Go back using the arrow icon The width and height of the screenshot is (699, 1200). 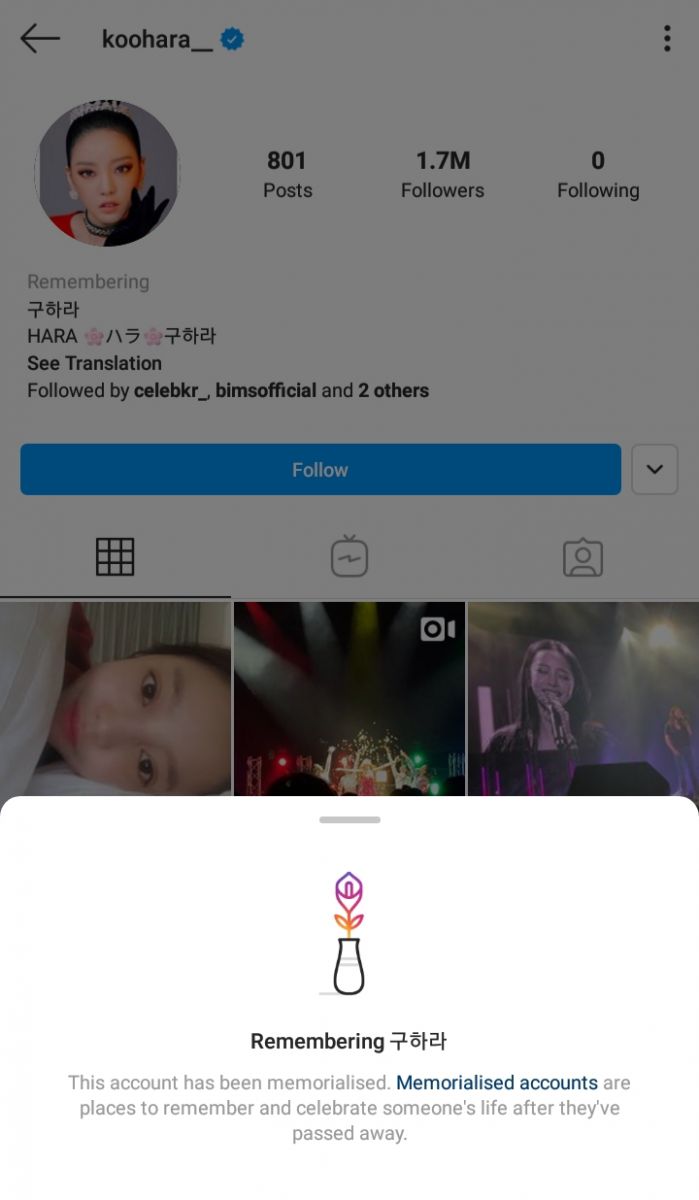[40, 39]
